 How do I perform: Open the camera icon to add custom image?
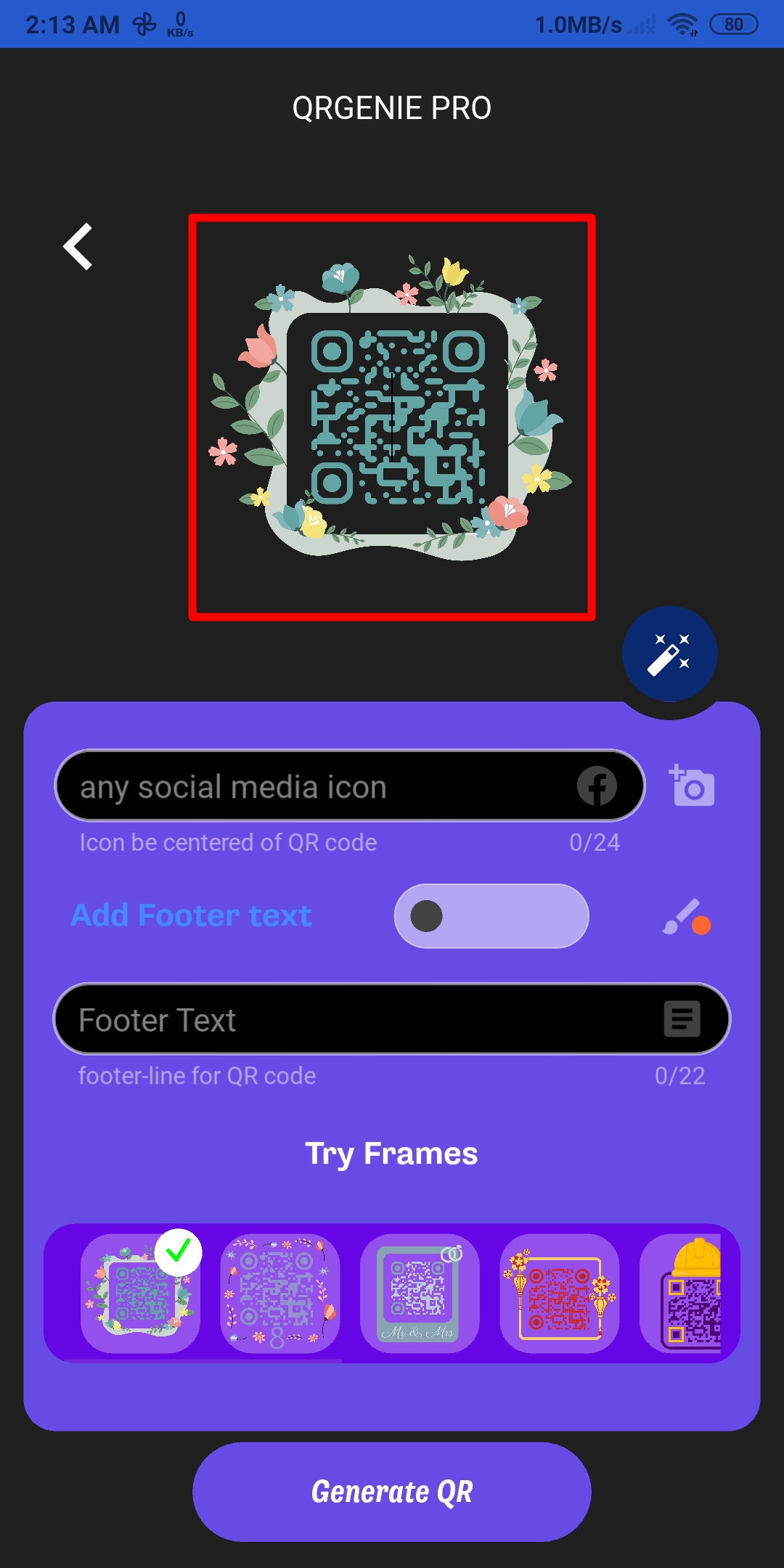pos(692,786)
